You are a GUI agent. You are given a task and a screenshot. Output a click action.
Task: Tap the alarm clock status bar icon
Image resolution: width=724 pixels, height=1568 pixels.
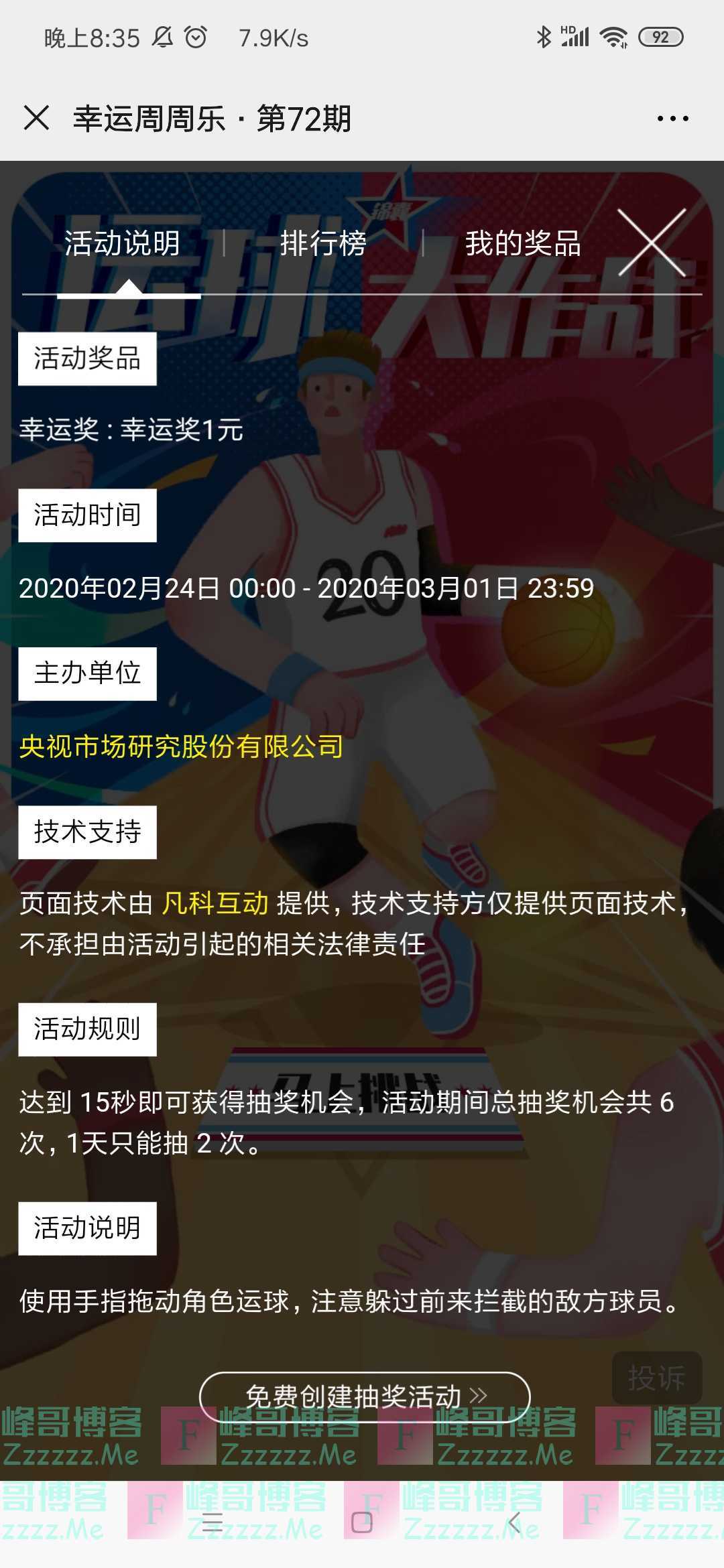(x=194, y=38)
